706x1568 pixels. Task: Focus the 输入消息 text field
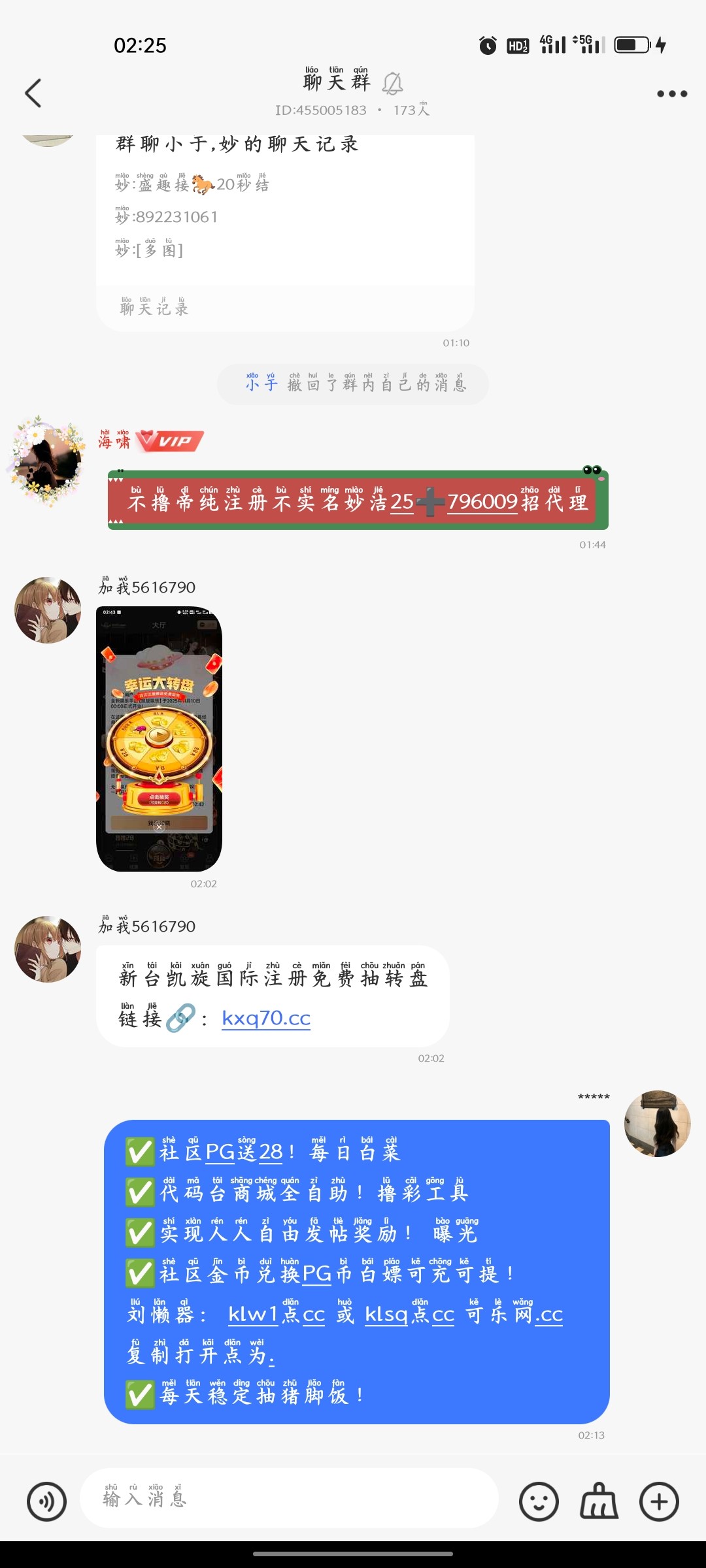point(288,1499)
